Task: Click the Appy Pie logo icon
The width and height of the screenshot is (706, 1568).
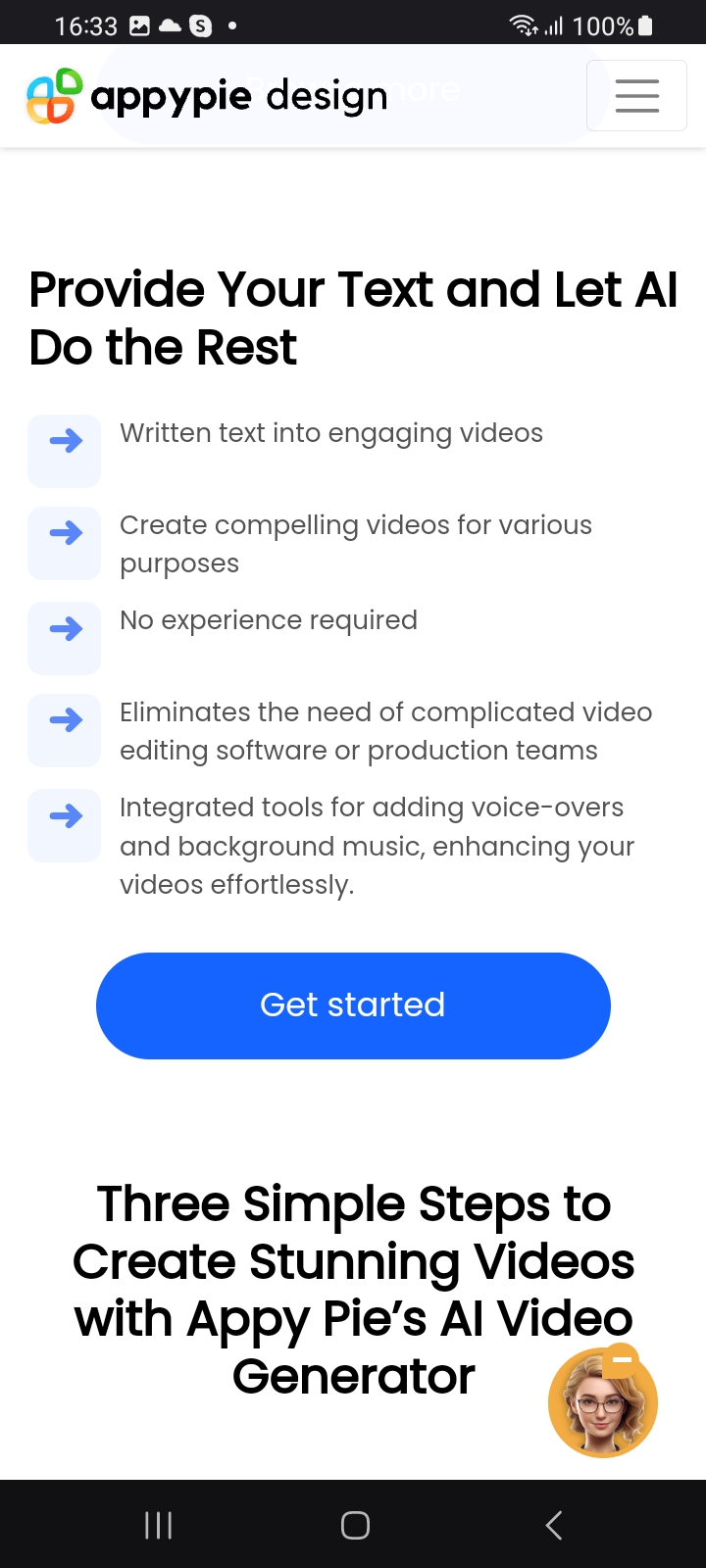Action: tap(53, 95)
